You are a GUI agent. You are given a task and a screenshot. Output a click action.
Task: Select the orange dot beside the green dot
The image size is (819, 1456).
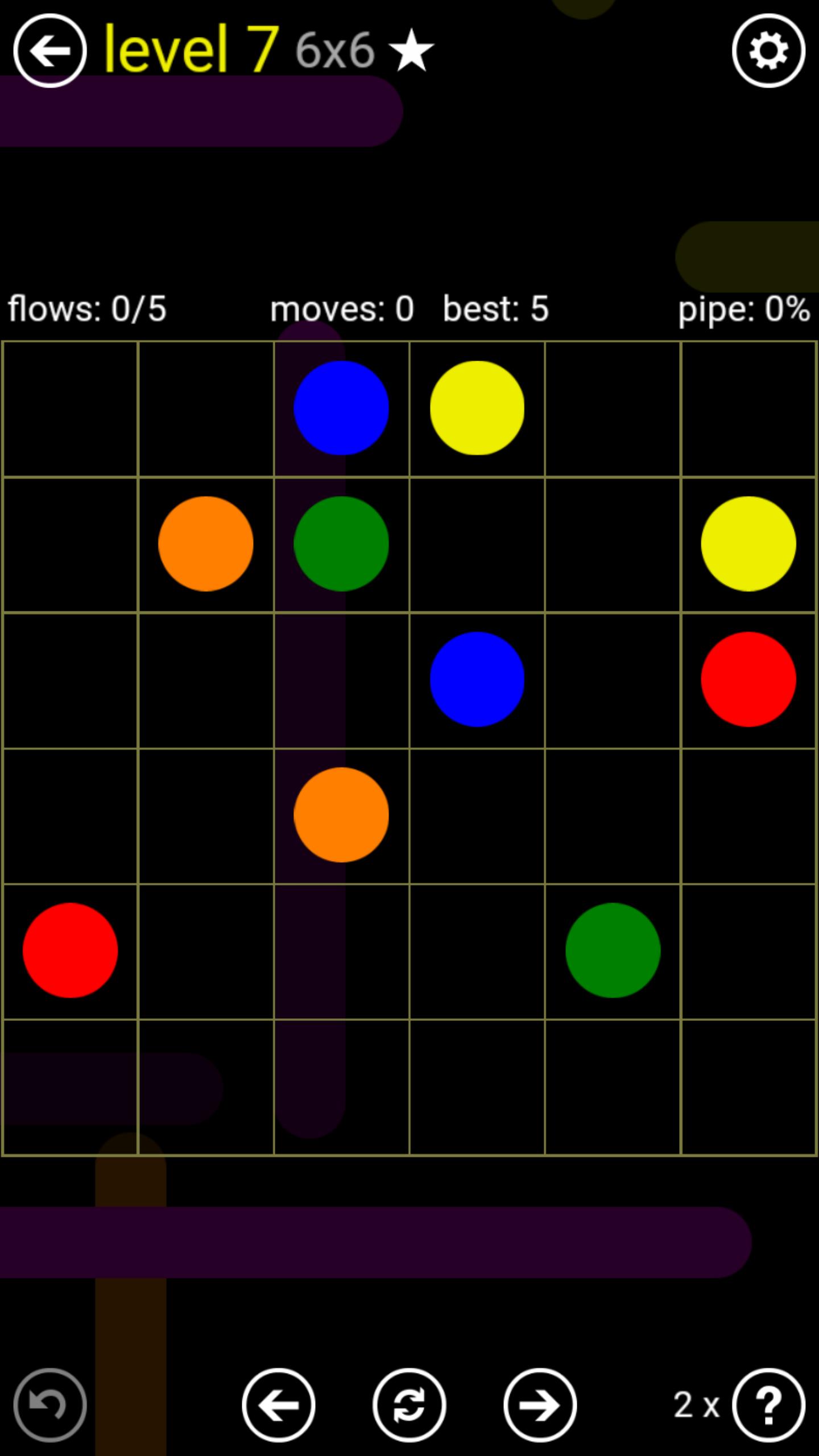point(205,544)
